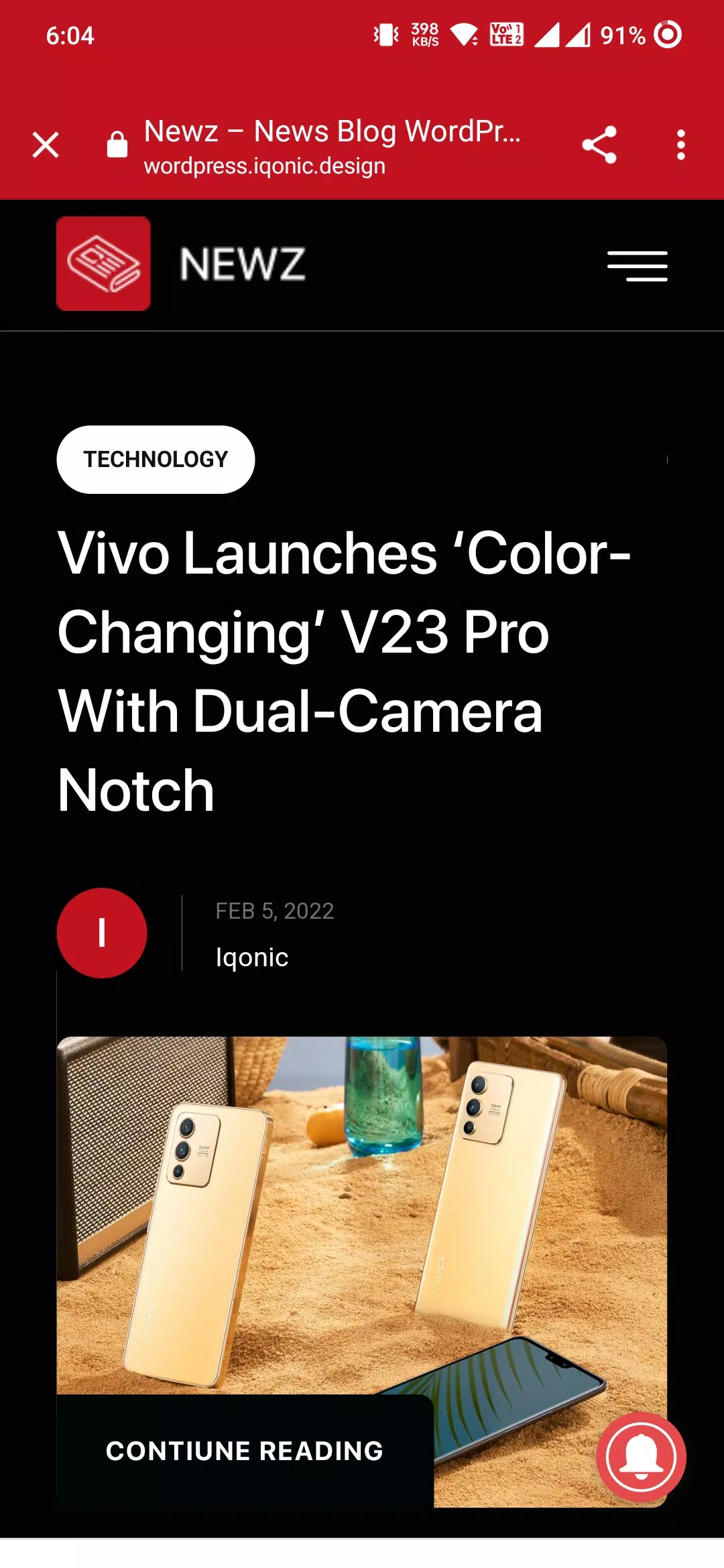
Task: View site security lock info
Action: [x=117, y=144]
